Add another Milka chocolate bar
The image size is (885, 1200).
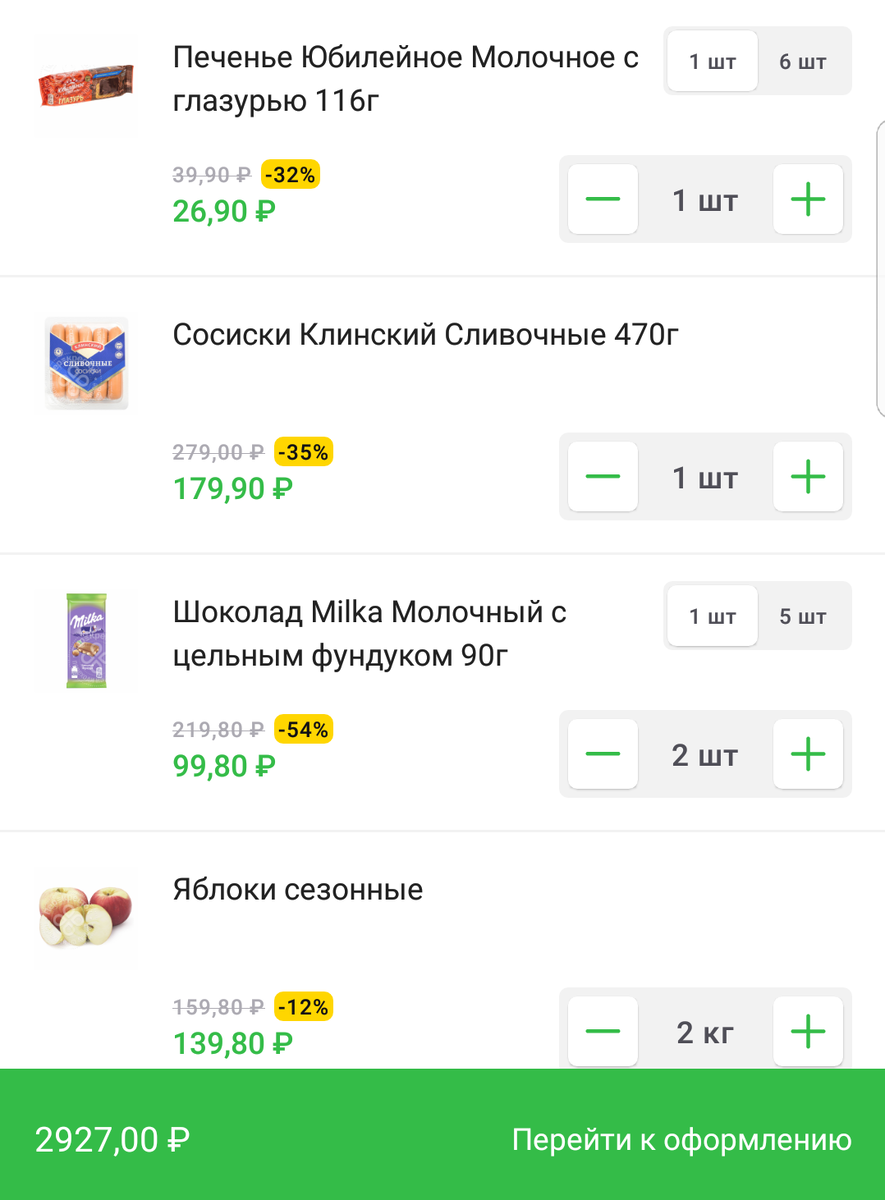tap(808, 754)
